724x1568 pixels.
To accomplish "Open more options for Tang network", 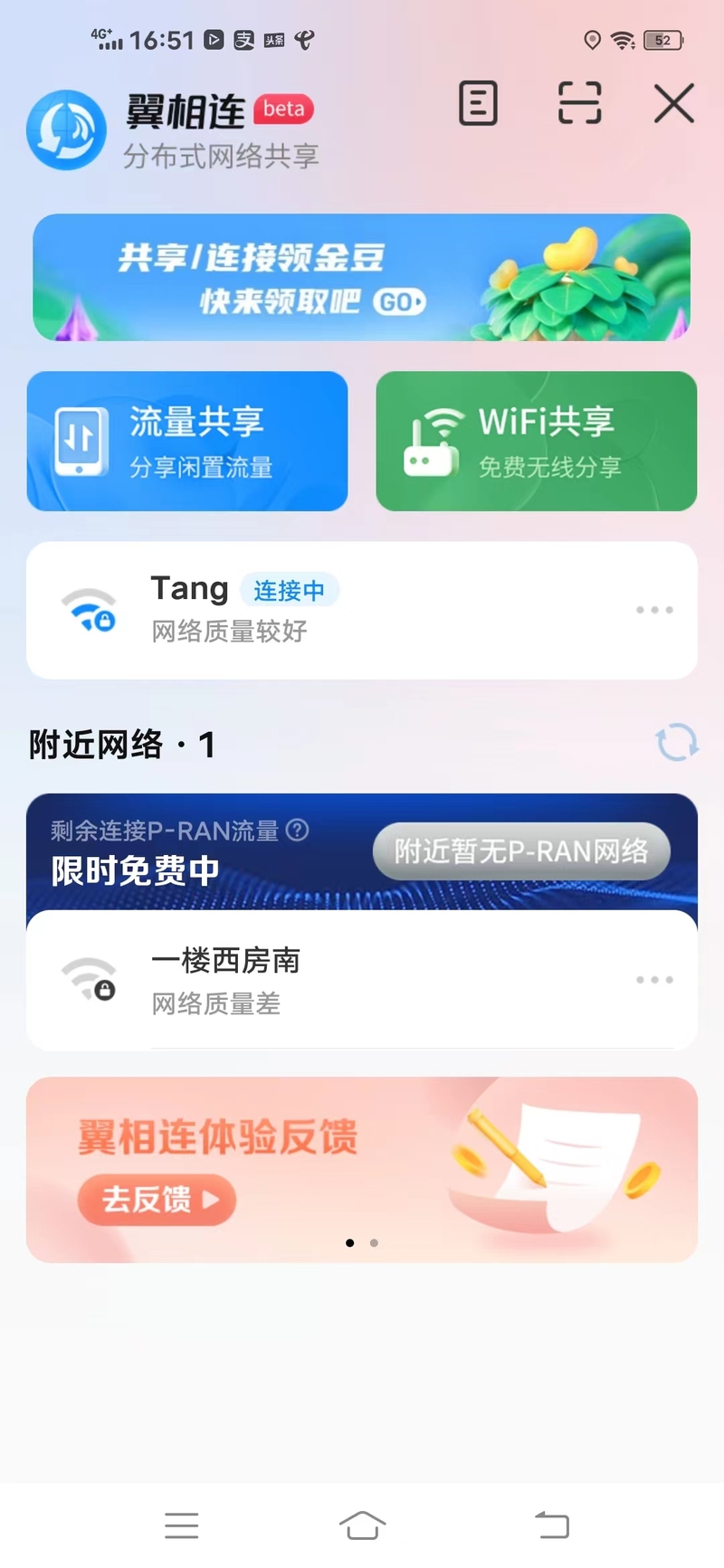I will point(654,610).
